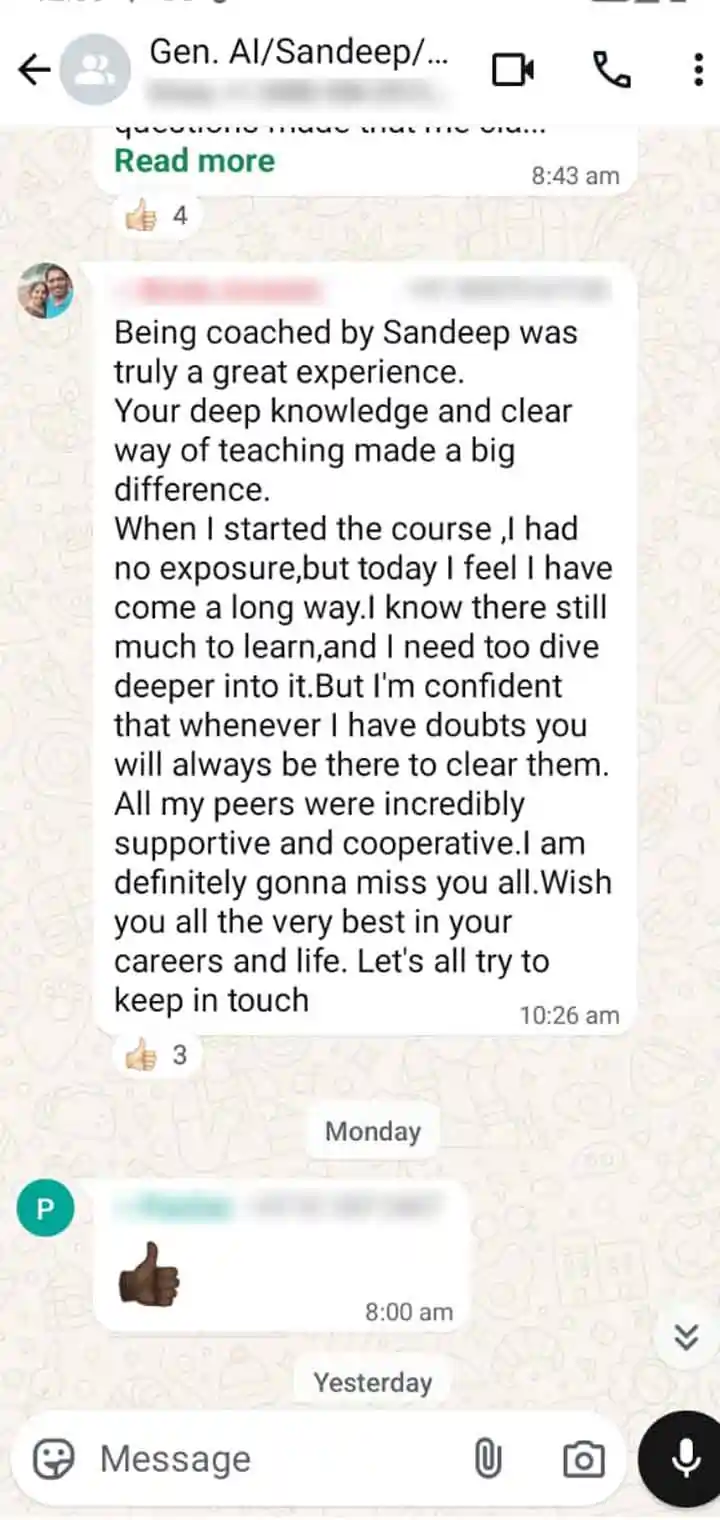Open the emoji and sticker picker
The height and width of the screenshot is (1520, 720).
click(54, 1459)
